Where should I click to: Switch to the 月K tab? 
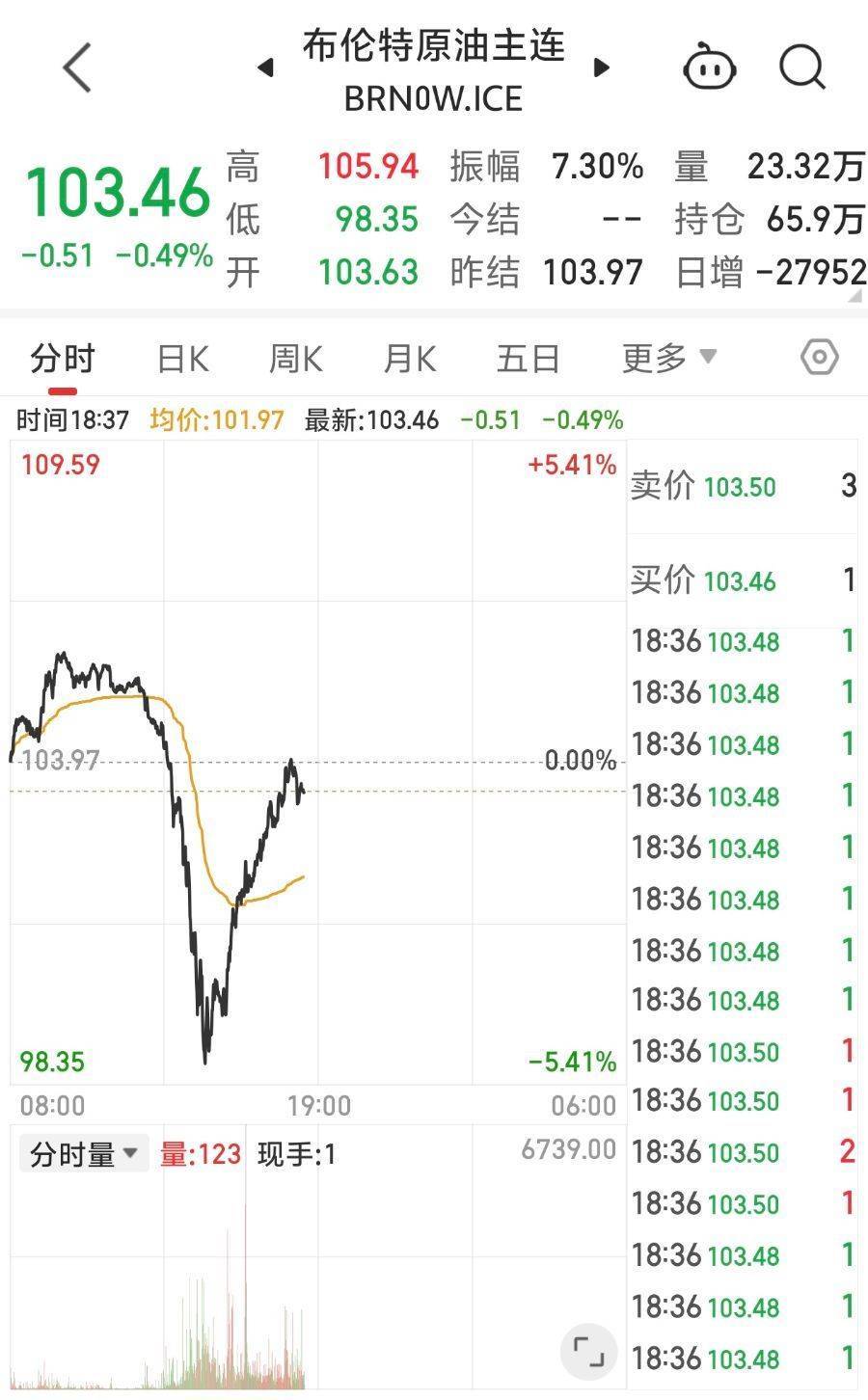pos(409,359)
